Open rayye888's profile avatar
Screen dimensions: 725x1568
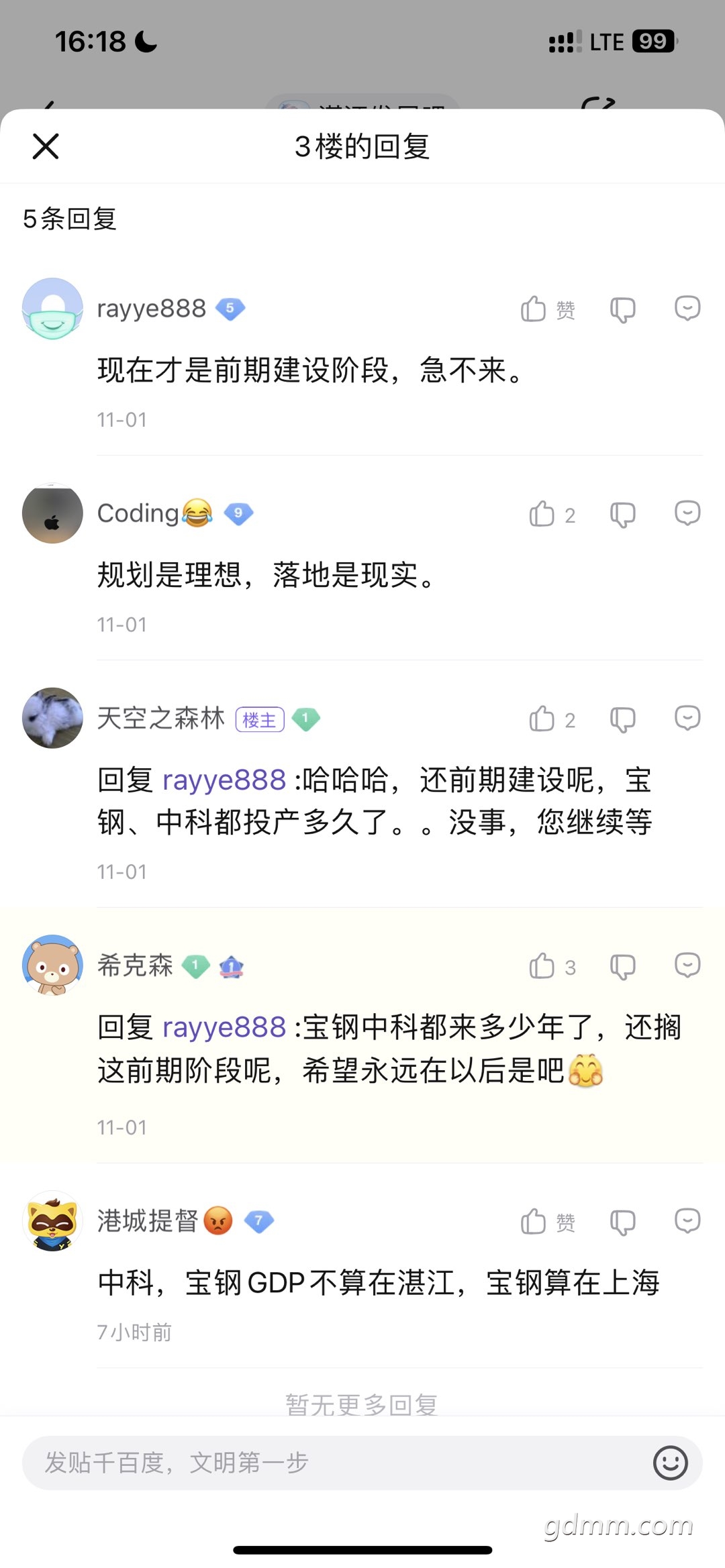coord(52,309)
